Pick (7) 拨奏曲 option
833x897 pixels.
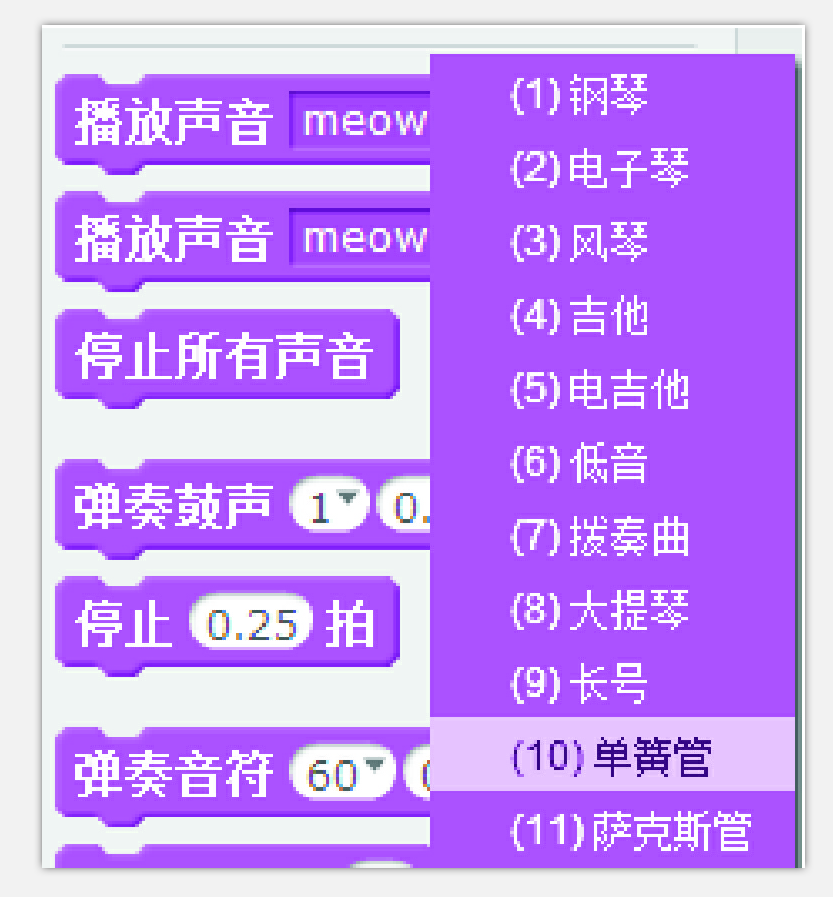pos(600,538)
